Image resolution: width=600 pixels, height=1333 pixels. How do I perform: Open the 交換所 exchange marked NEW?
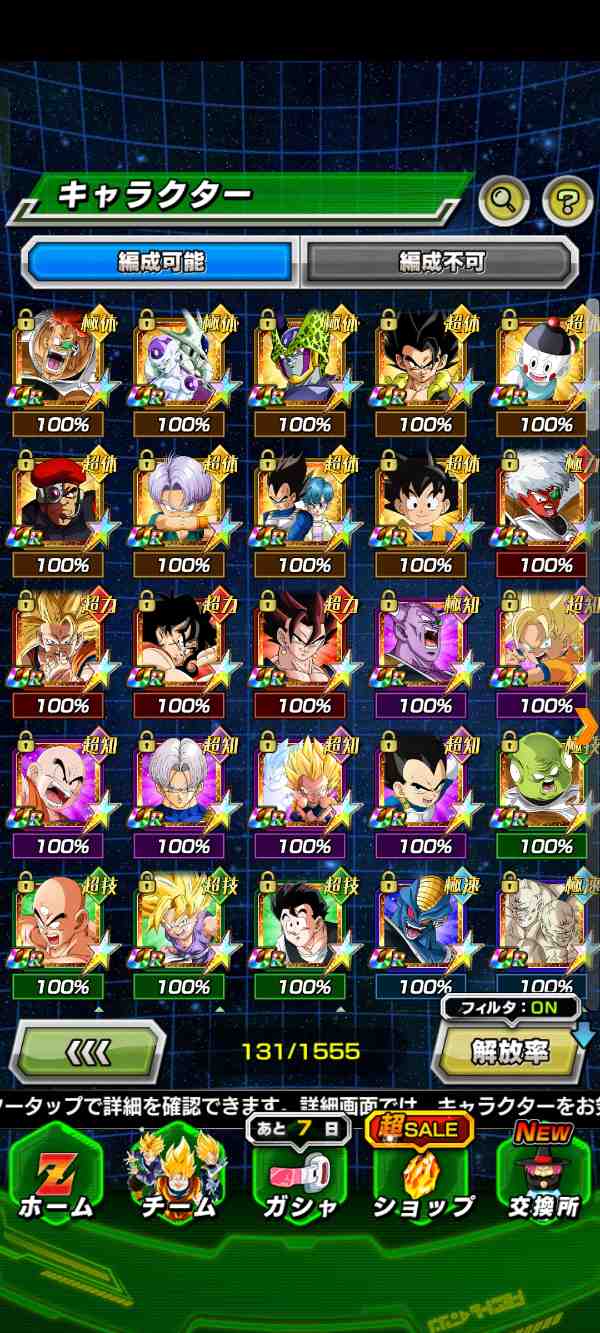pyautogui.click(x=543, y=1178)
